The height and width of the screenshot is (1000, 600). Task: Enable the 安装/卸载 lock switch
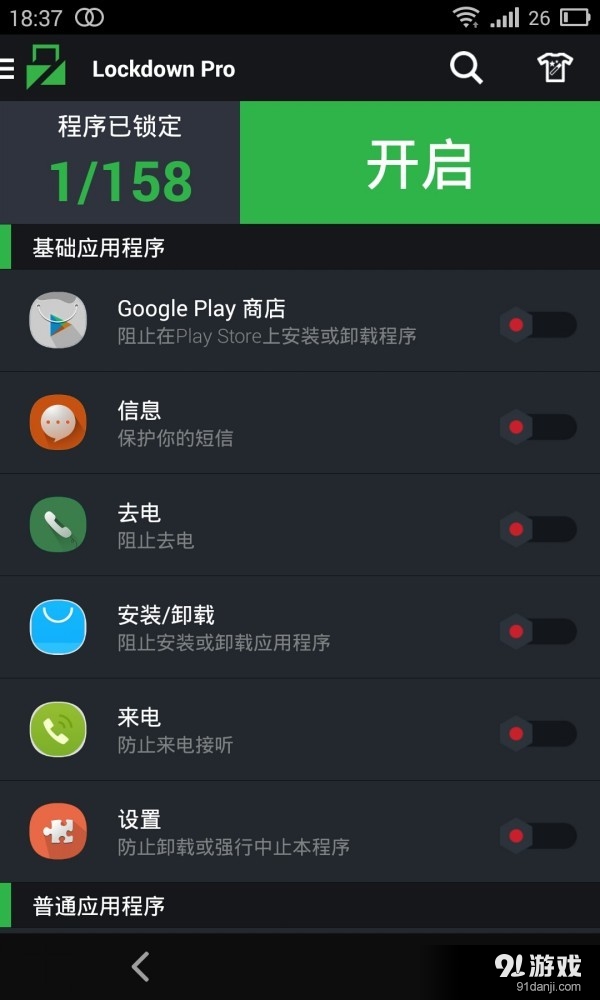tap(539, 631)
